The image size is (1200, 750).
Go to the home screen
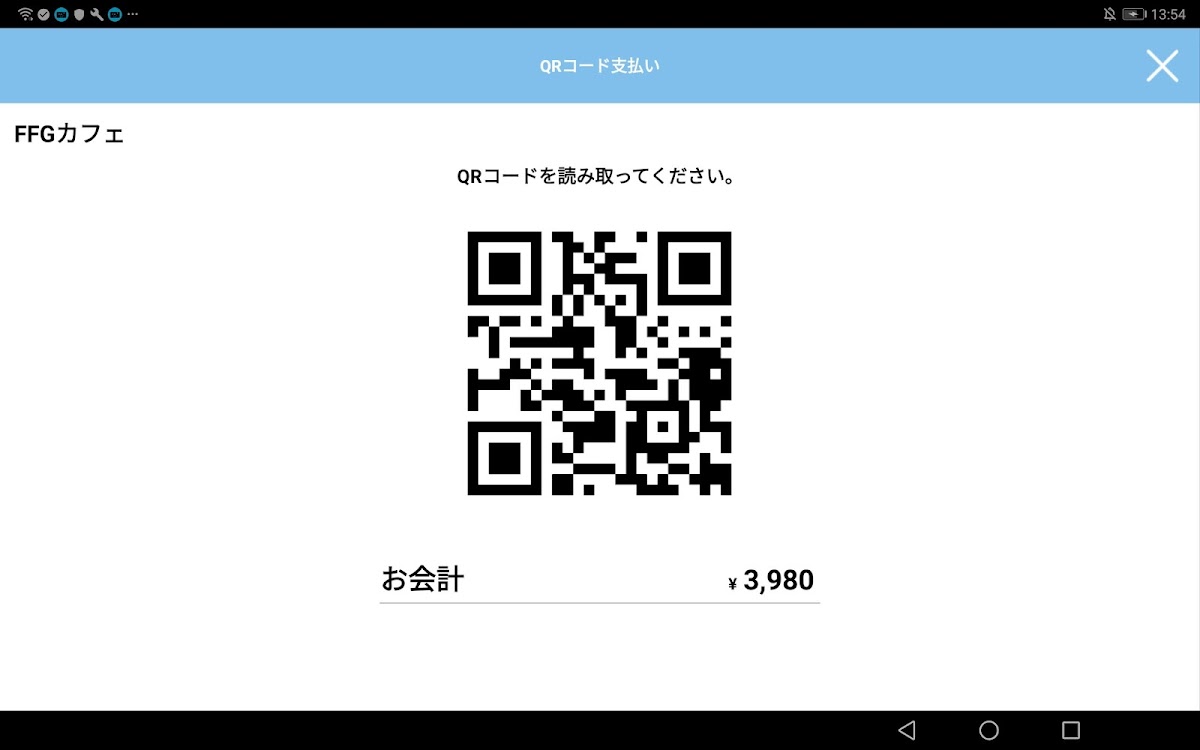[x=989, y=730]
